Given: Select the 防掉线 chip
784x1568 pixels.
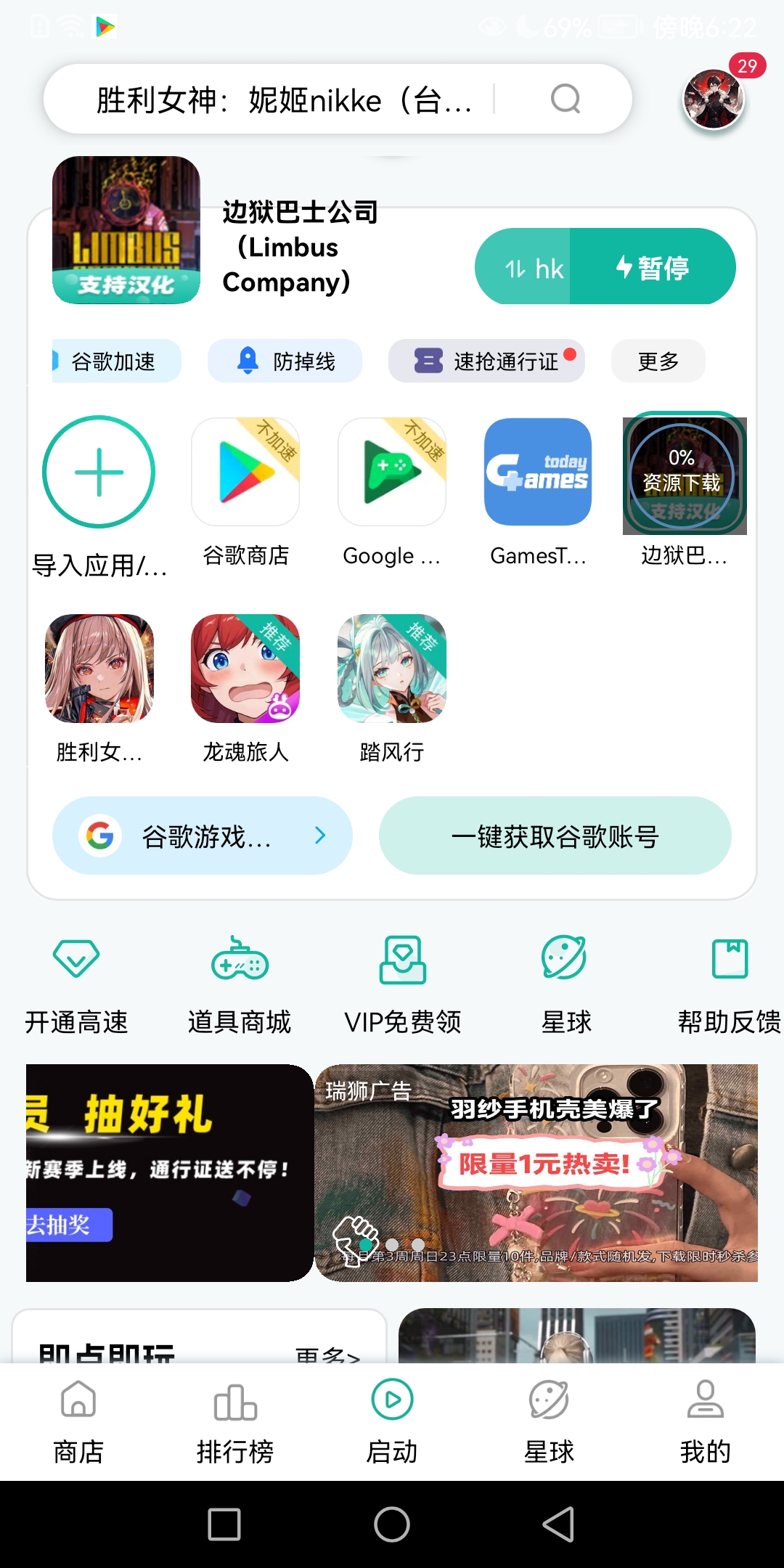Looking at the screenshot, I should point(285,361).
